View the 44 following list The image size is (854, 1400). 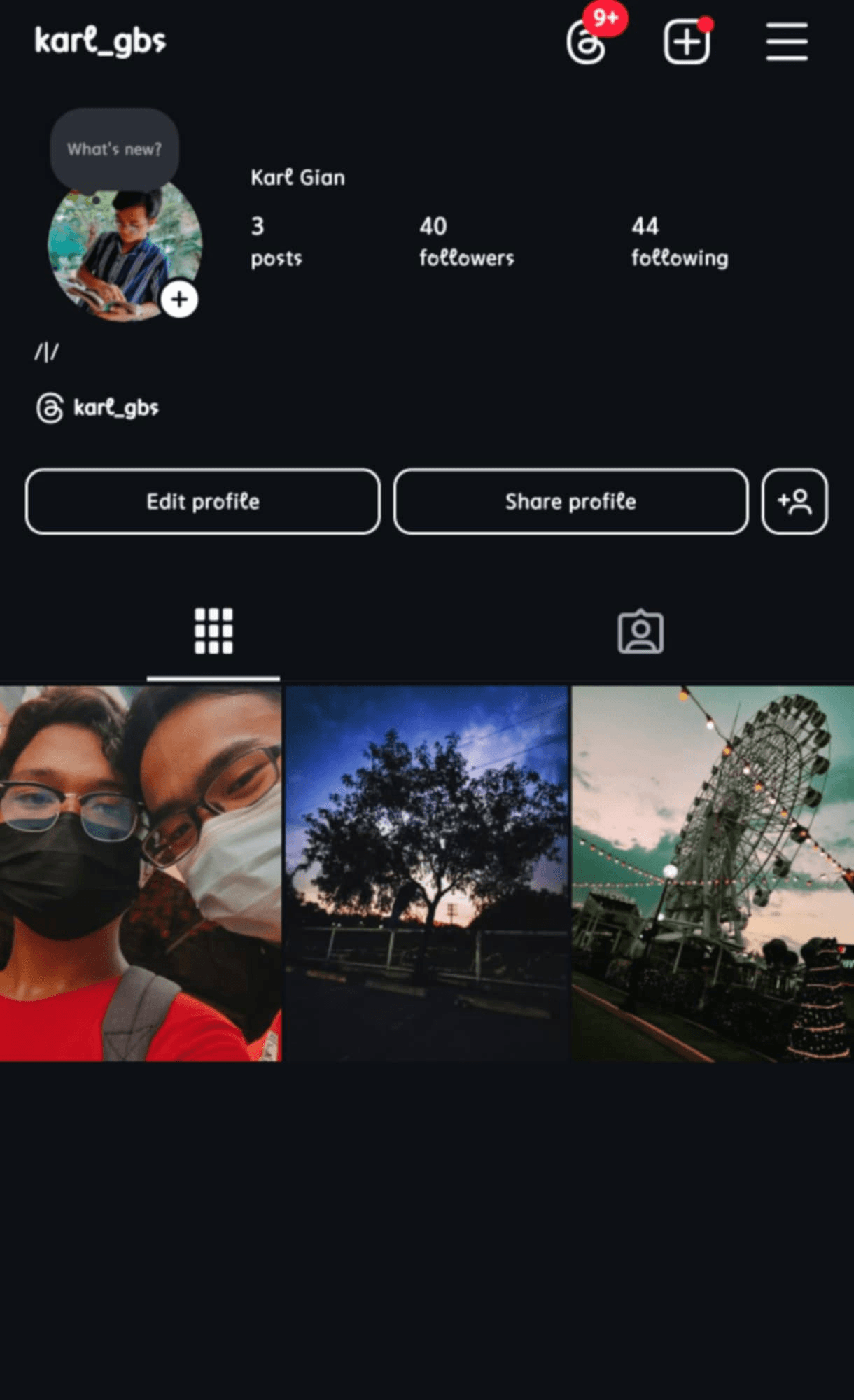pyautogui.click(x=680, y=241)
